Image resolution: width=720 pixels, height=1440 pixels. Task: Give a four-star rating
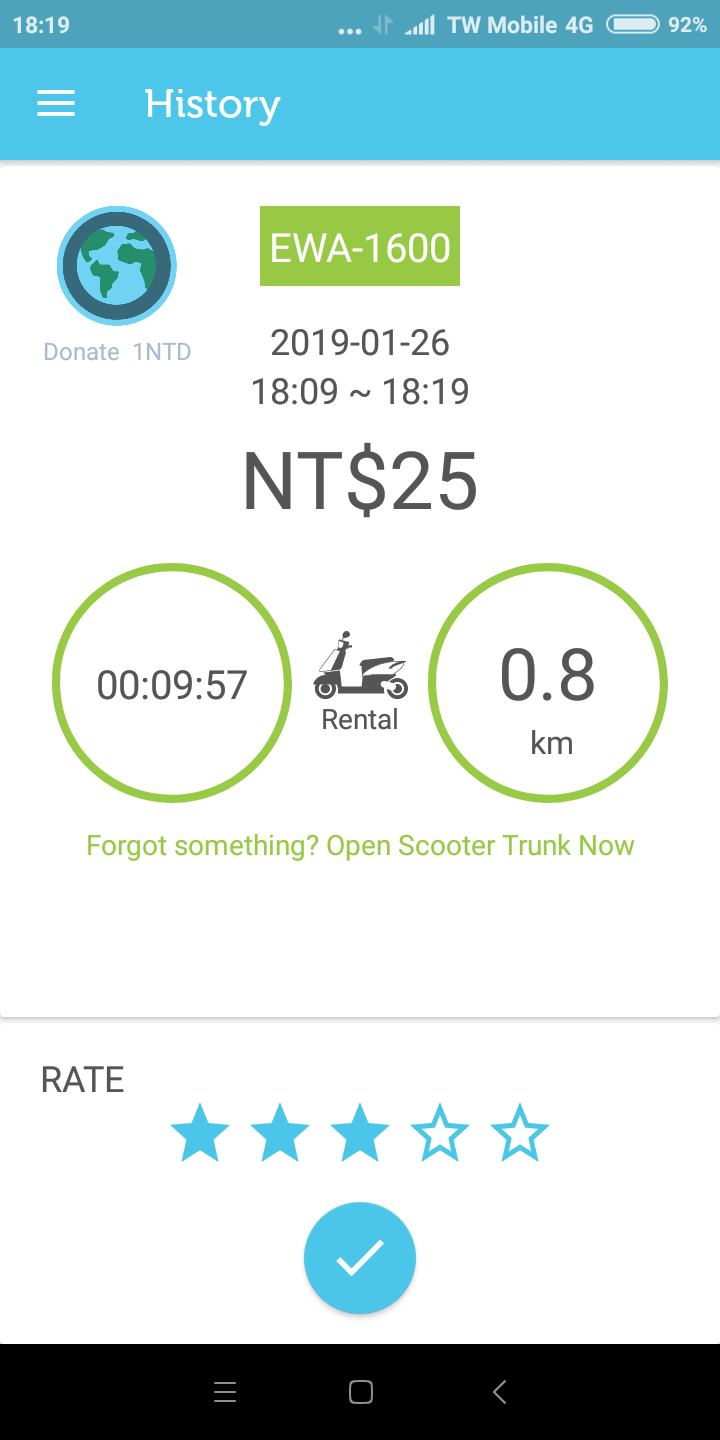click(440, 1134)
